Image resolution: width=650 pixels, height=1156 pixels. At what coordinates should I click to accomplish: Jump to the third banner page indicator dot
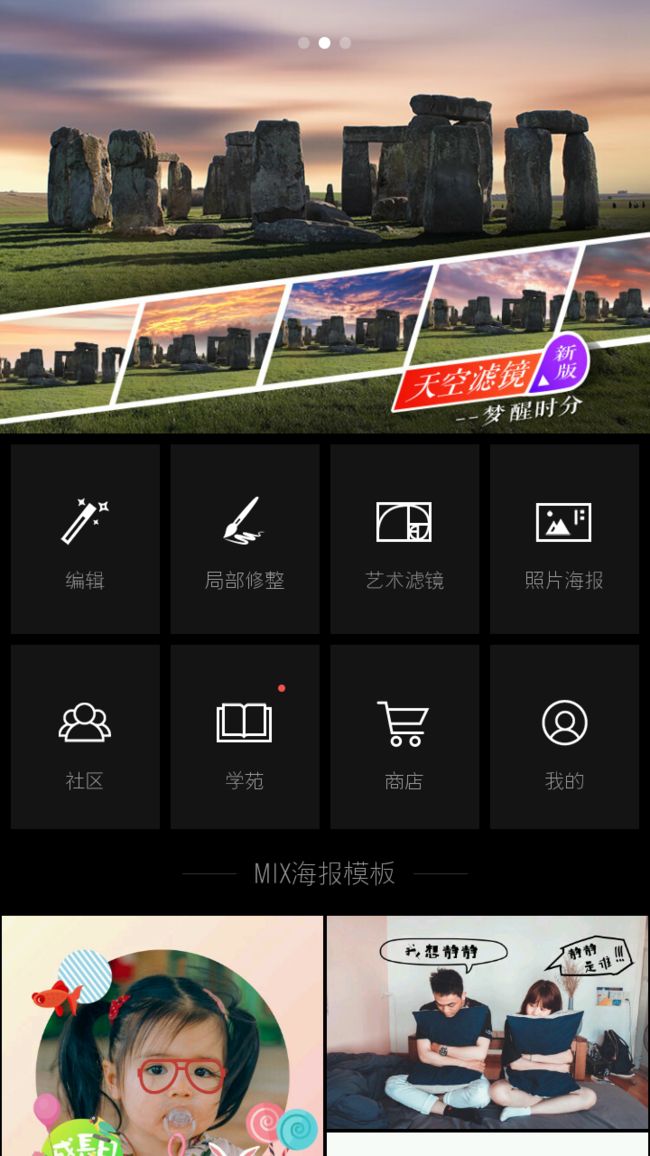click(x=345, y=43)
